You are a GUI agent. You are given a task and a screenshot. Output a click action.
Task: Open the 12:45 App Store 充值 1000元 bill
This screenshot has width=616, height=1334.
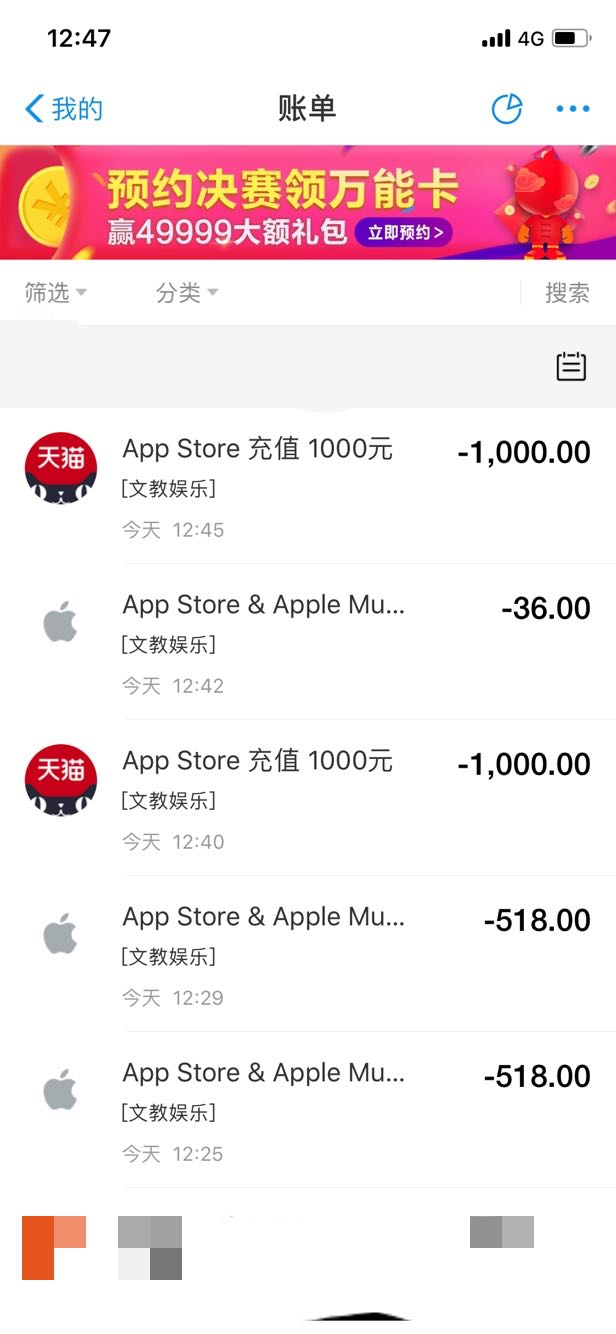tap(308, 486)
